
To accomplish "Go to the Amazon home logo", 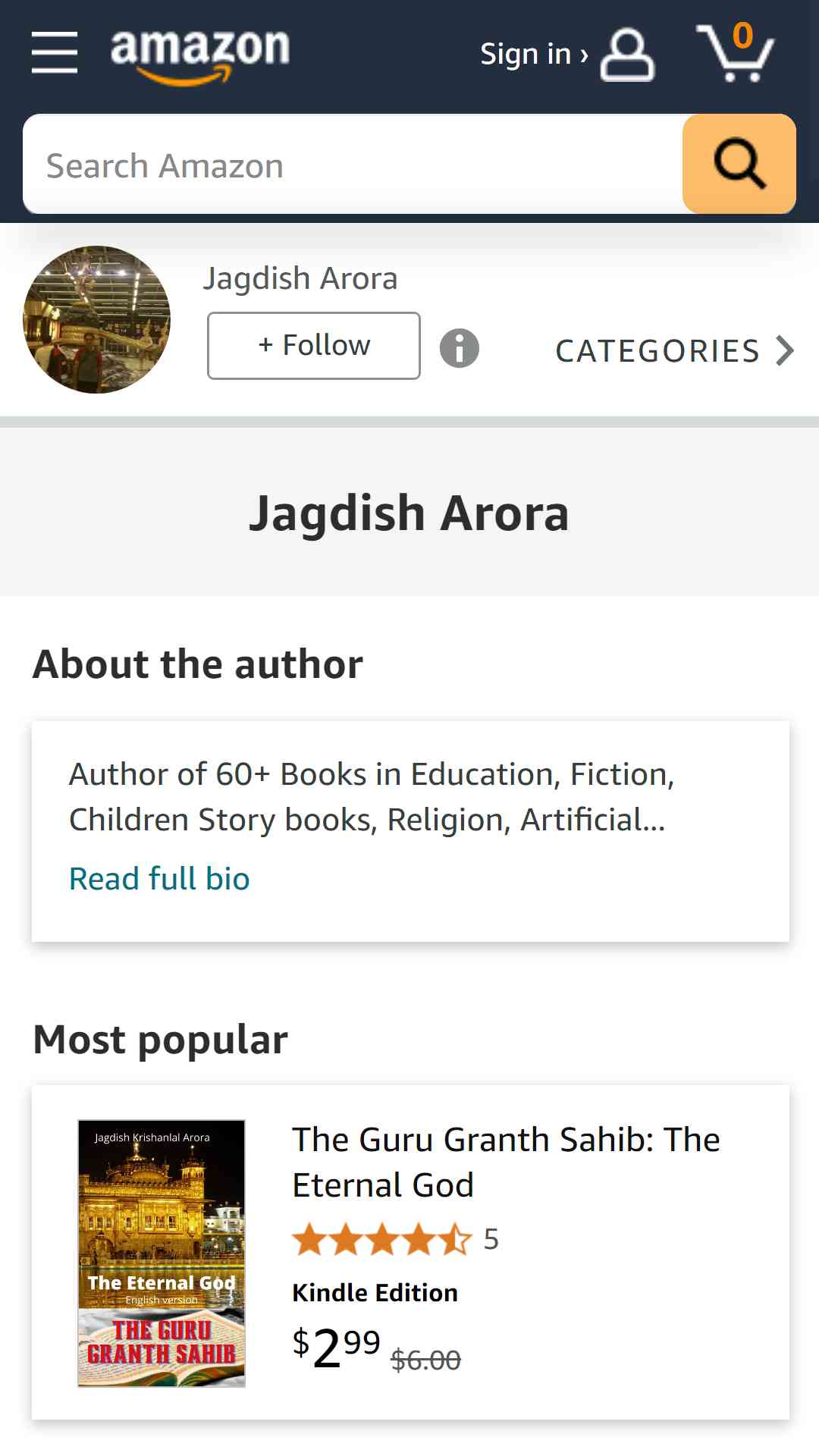I will click(200, 55).
